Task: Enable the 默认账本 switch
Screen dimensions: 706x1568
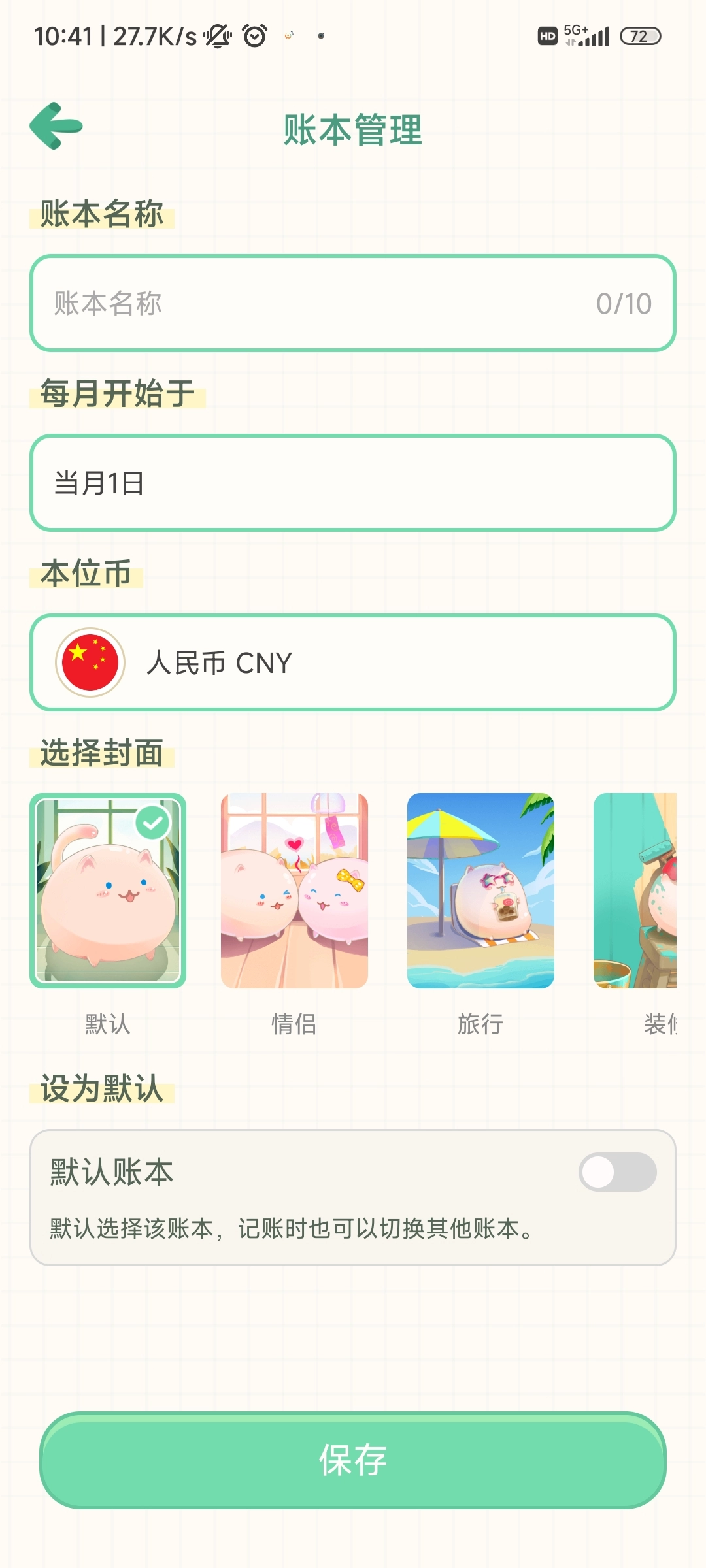Action: [617, 1172]
